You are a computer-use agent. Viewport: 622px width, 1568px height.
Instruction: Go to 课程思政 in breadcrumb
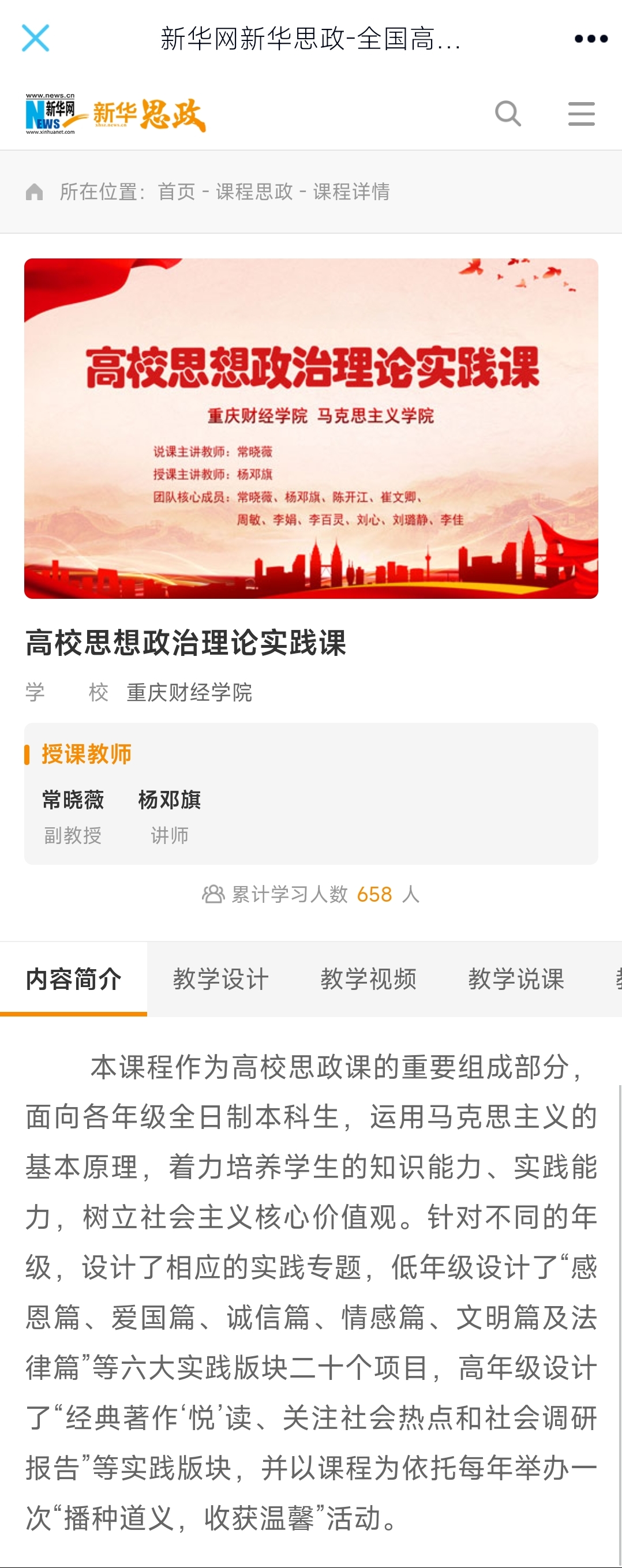(254, 192)
